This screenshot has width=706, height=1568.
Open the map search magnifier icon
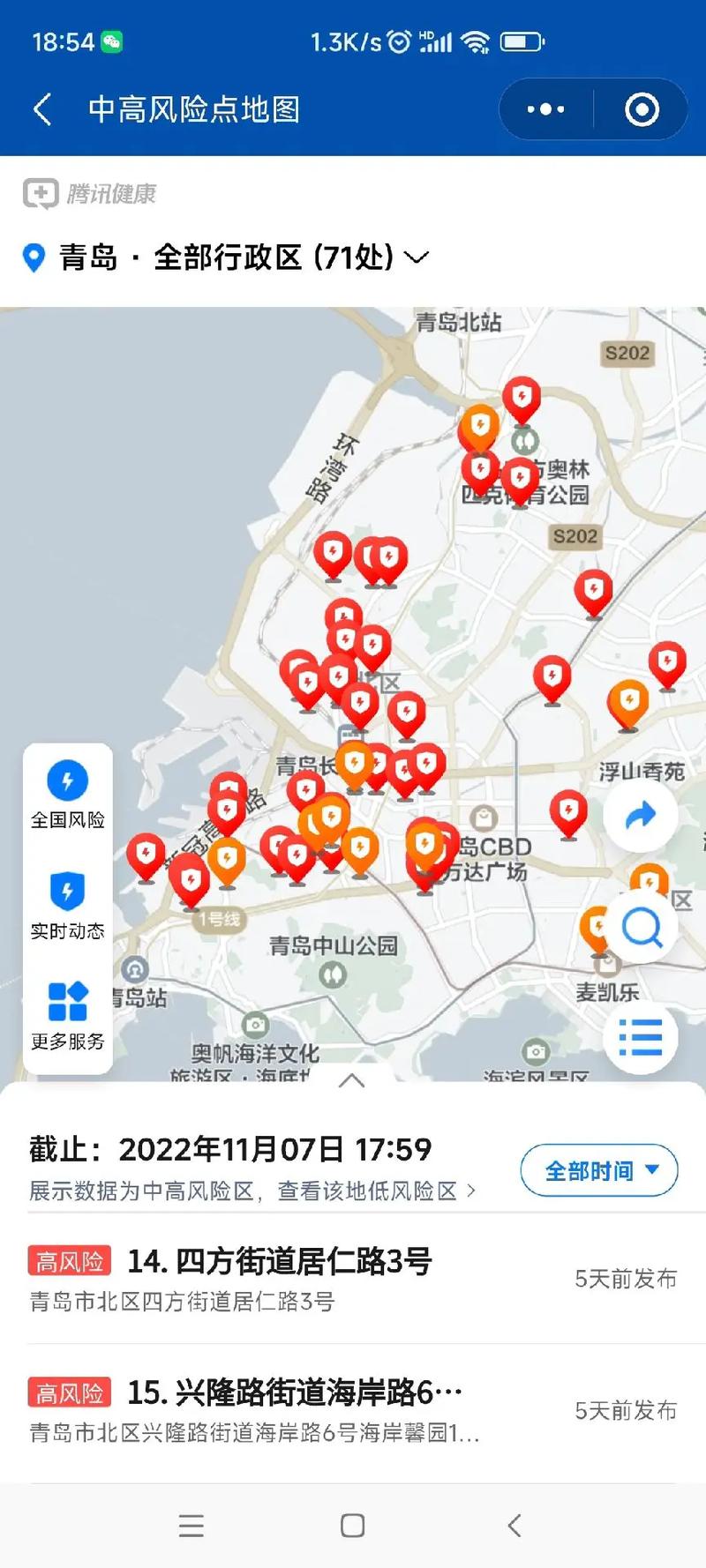(x=642, y=926)
